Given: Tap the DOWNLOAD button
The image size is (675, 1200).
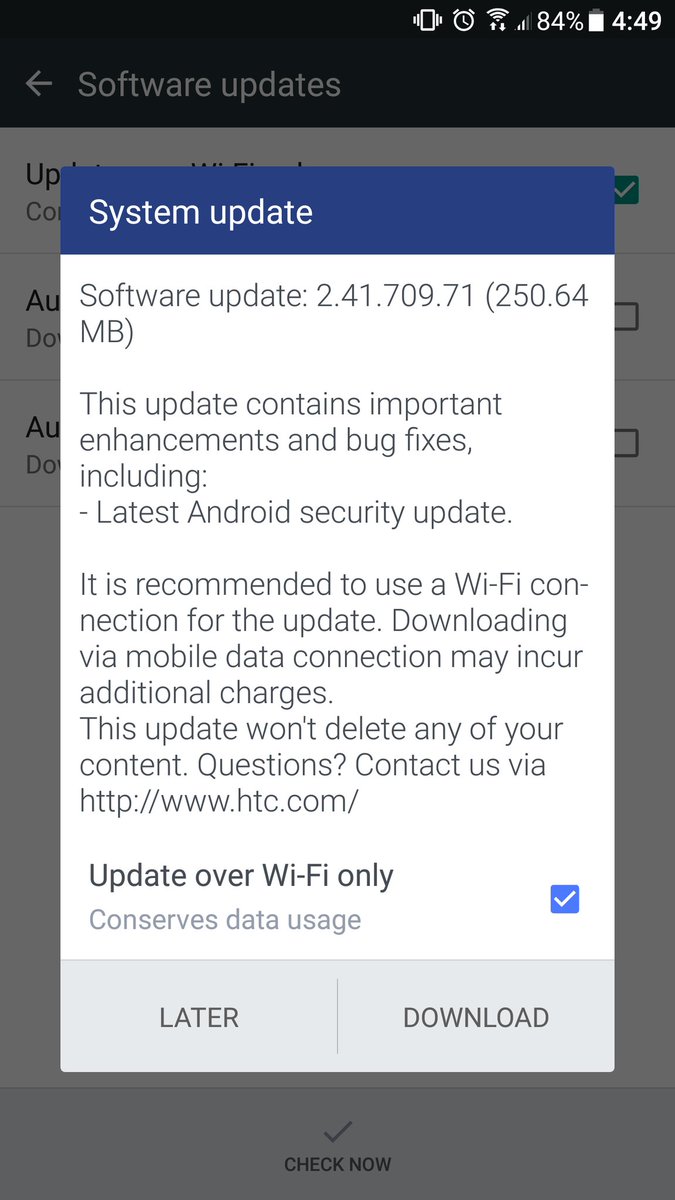Looking at the screenshot, I should coord(476,1017).
